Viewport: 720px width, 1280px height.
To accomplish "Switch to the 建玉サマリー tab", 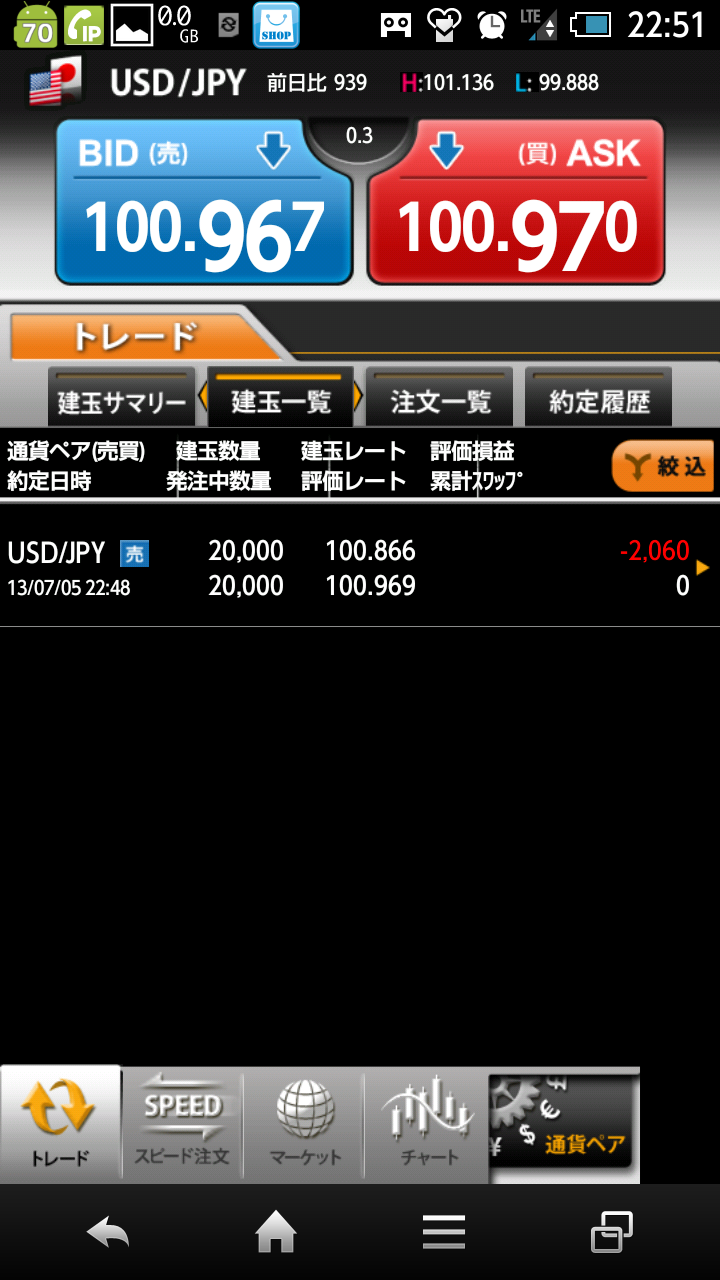I will pyautogui.click(x=121, y=399).
